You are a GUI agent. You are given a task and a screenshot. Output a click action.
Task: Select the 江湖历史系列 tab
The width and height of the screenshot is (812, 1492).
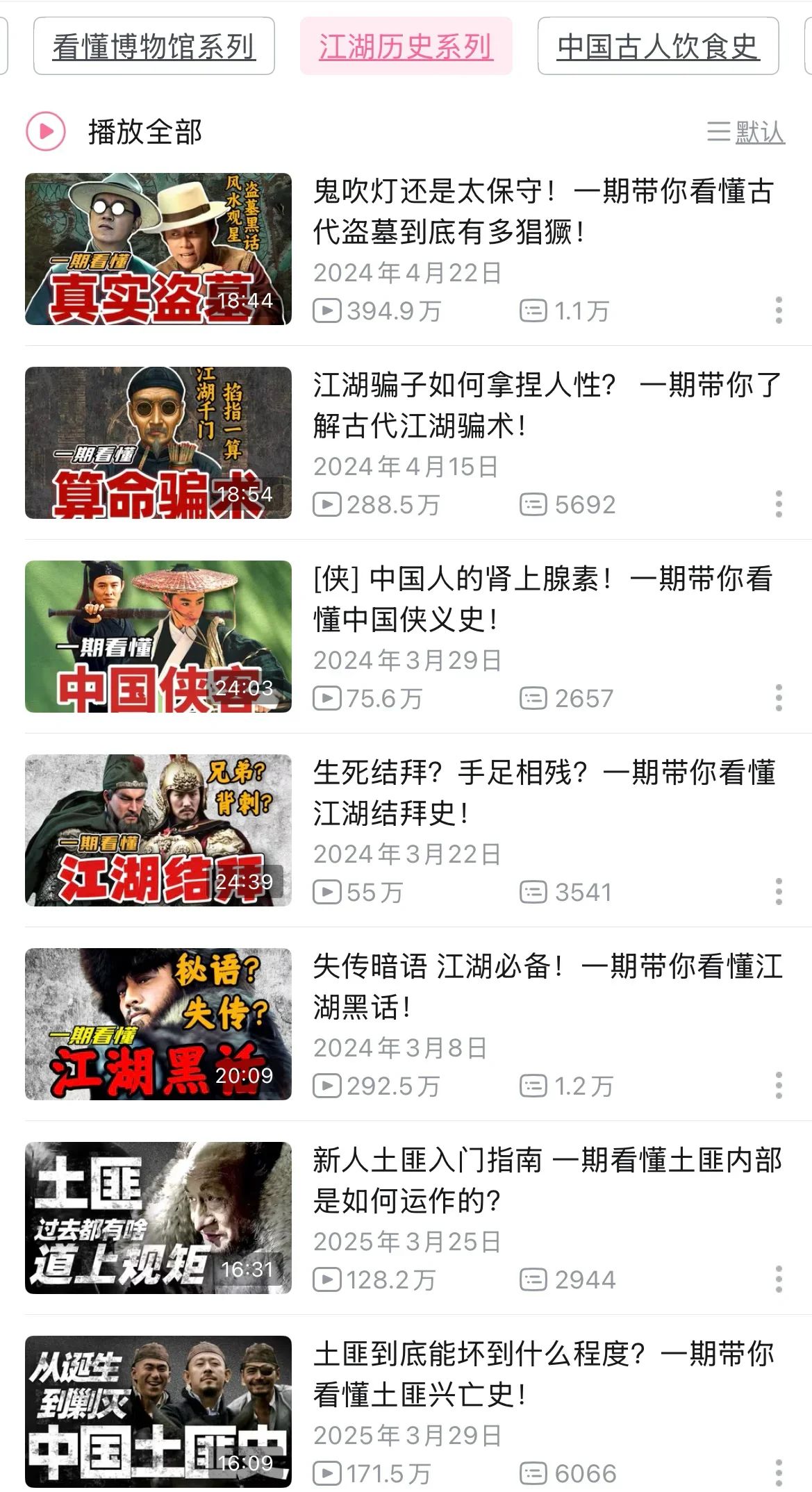tap(406, 47)
